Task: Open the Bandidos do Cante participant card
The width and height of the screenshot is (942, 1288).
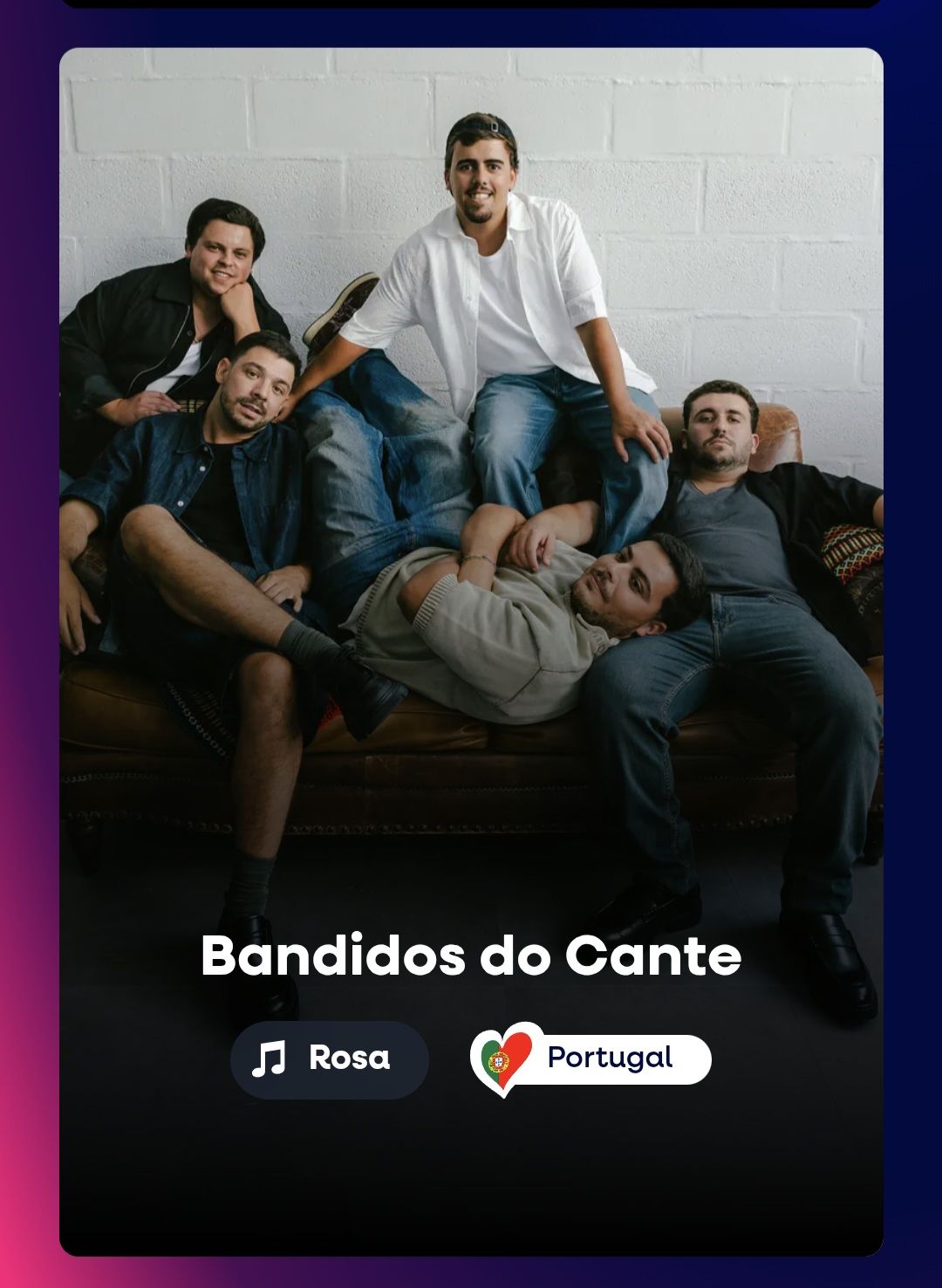Action: (x=471, y=955)
